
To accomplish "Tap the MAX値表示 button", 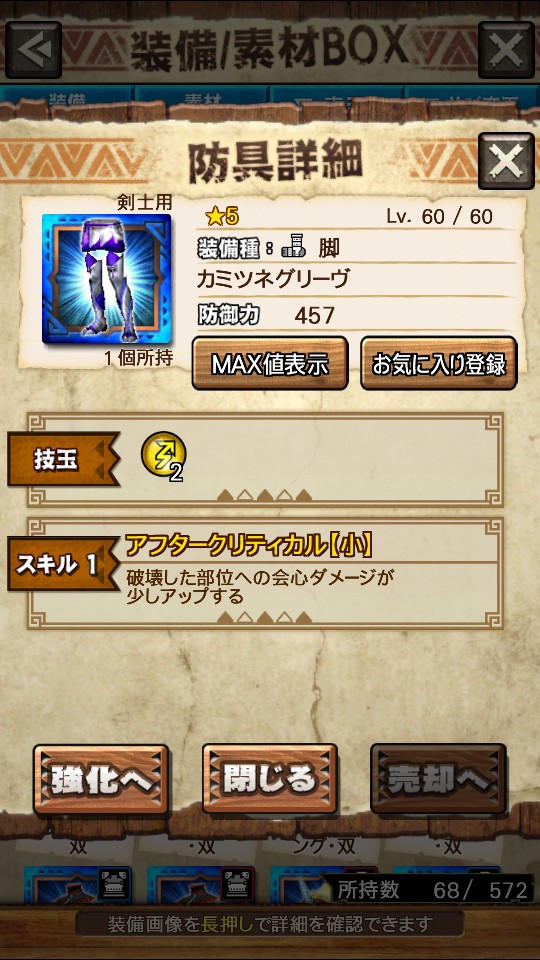I will tap(270, 364).
